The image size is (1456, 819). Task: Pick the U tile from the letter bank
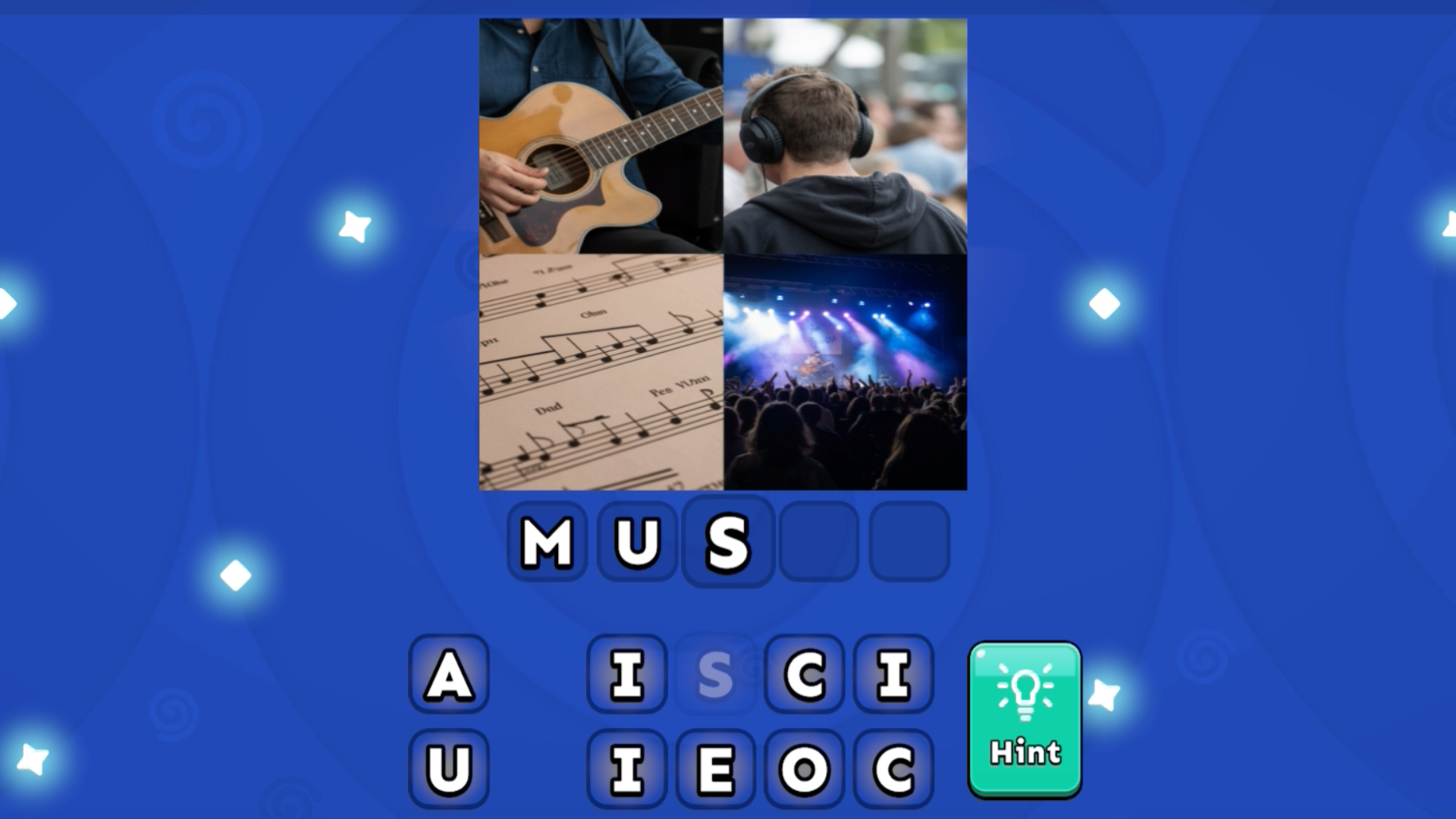click(x=449, y=769)
